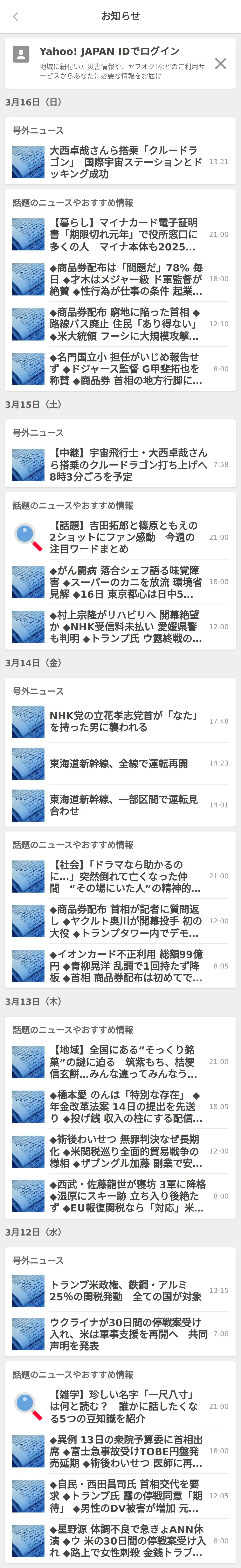Dismiss the Yahoo! JAPAN ID login banner
This screenshot has width=241, height=1568.
(x=220, y=63)
